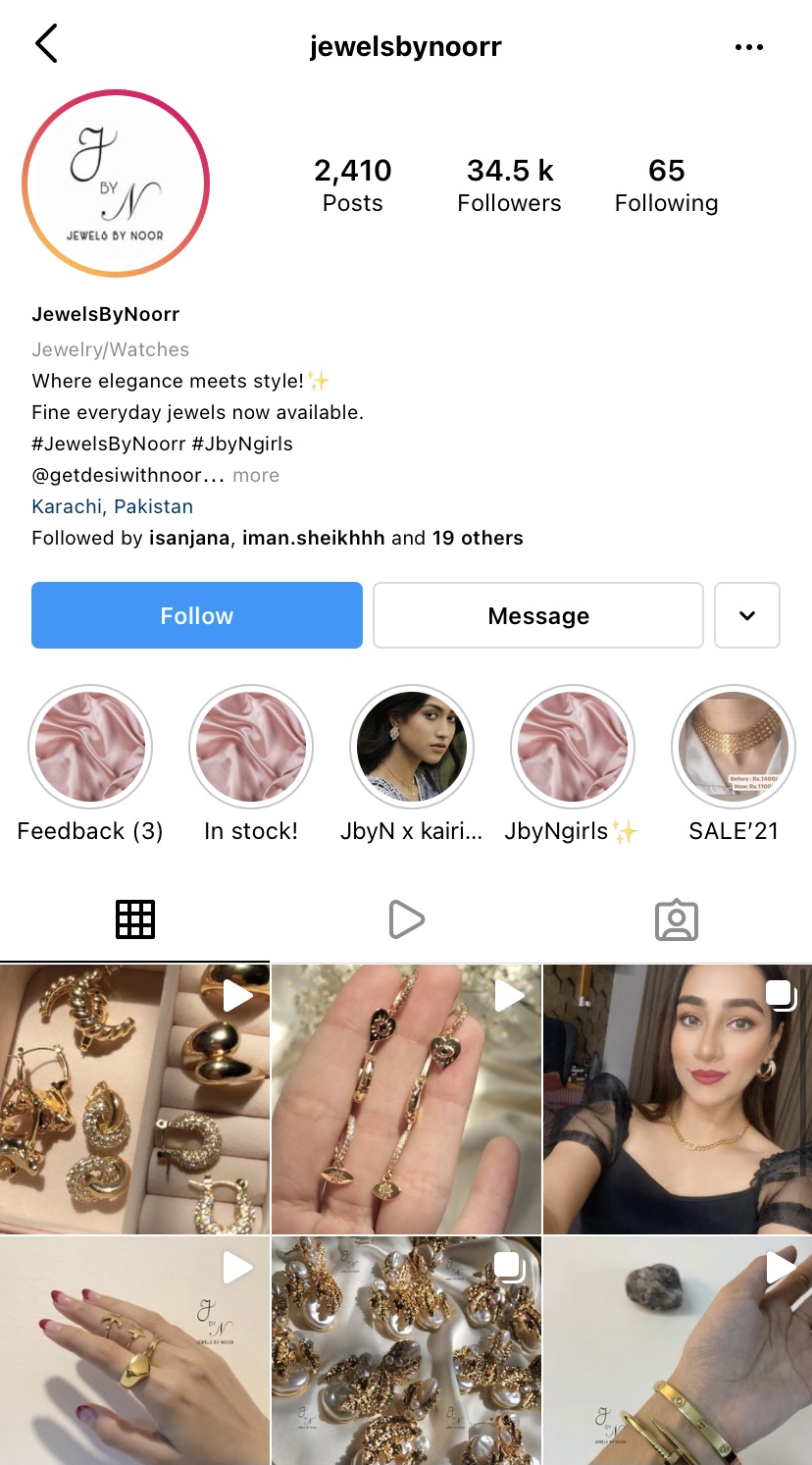Open the 34.5 k Followers list
Viewport: 812px width, 1465px height.
click(x=509, y=184)
